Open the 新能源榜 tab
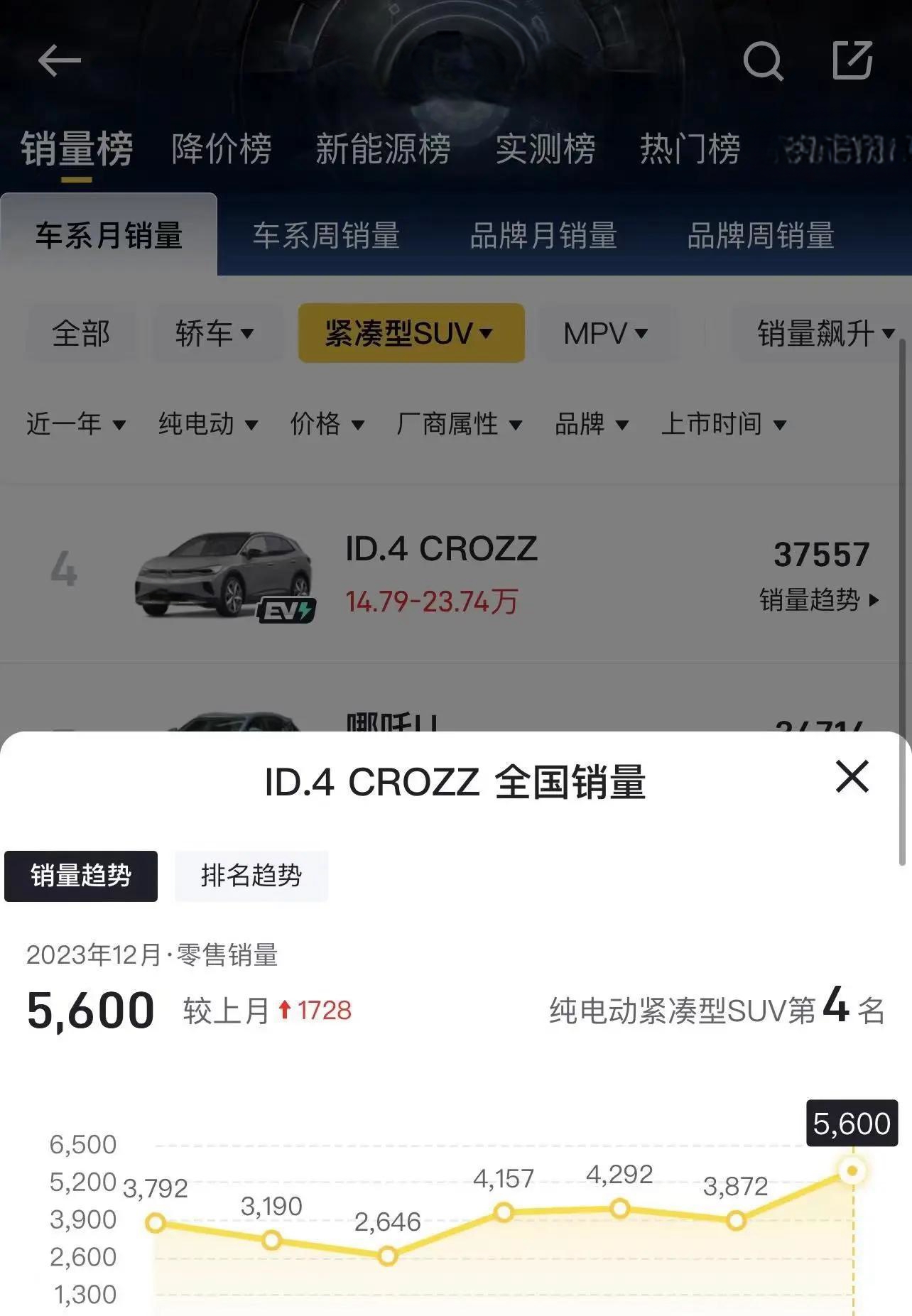 click(x=383, y=149)
